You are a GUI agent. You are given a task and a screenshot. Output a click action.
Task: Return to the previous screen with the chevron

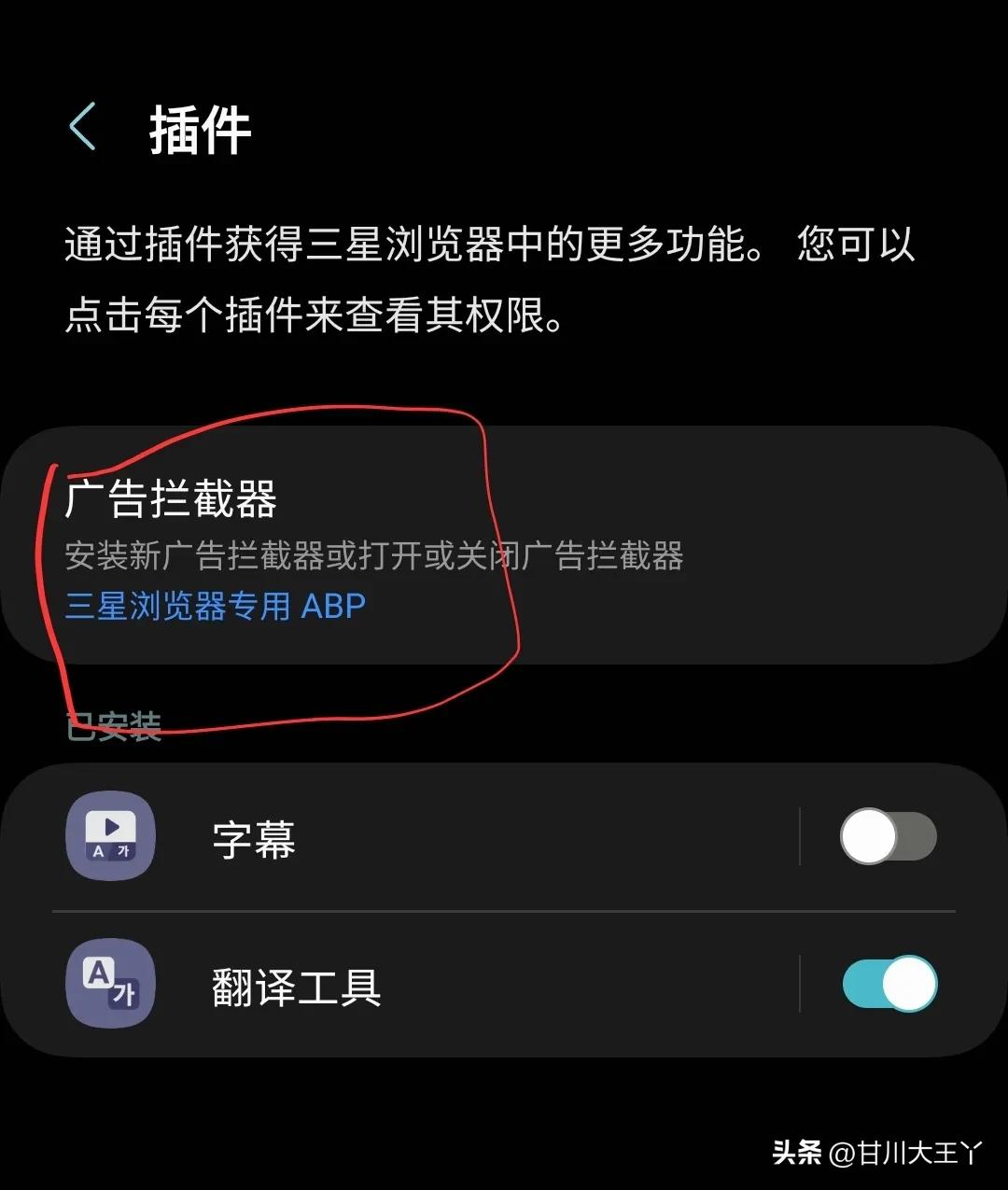click(x=82, y=126)
